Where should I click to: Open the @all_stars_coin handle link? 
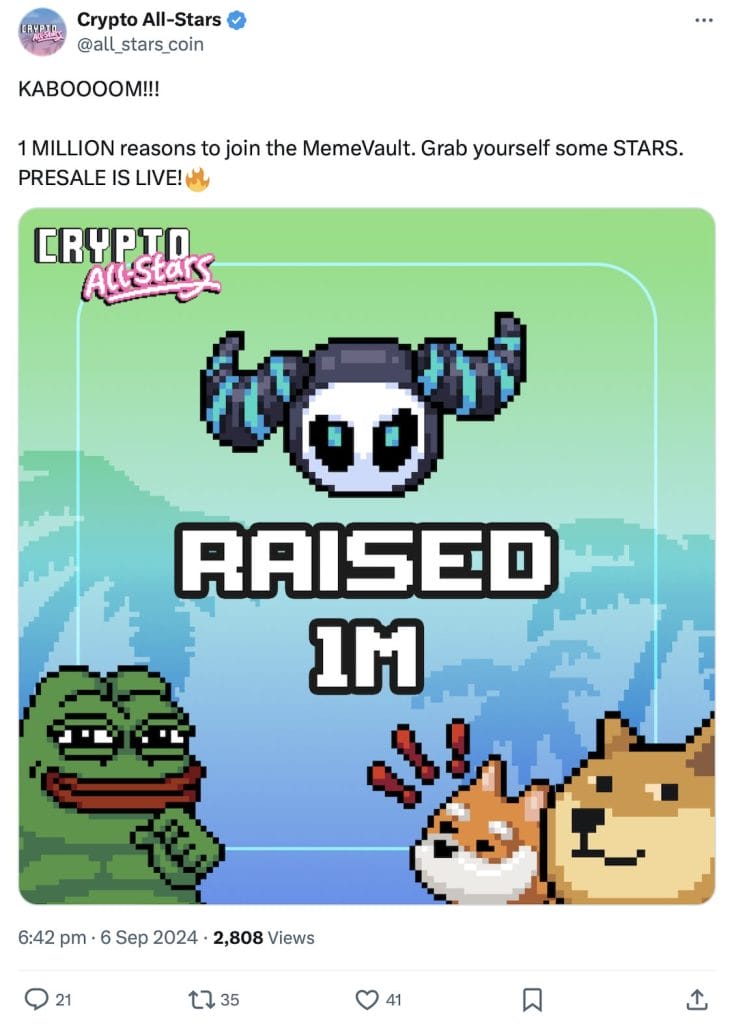pos(140,44)
